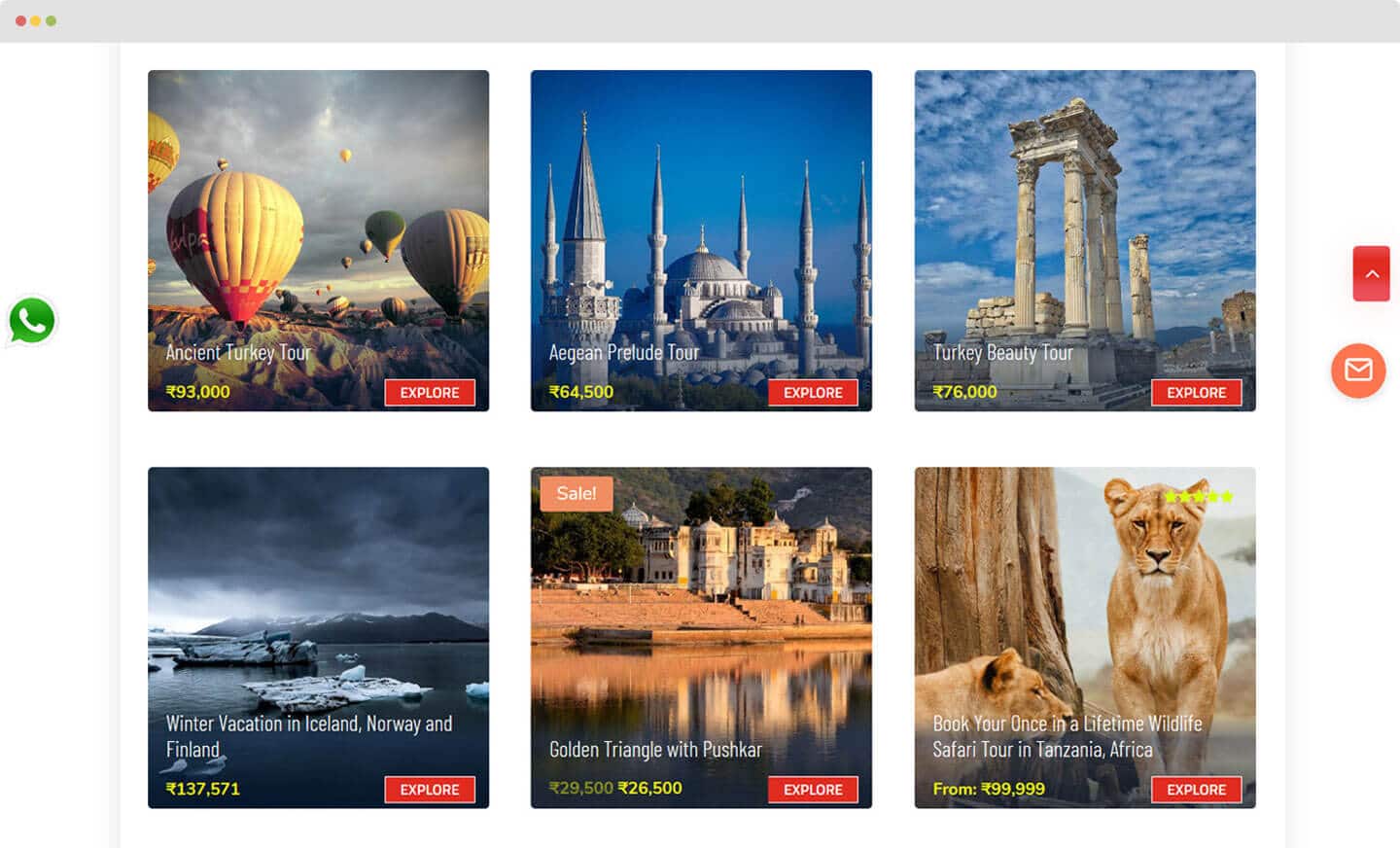The width and height of the screenshot is (1400, 848).
Task: Explore the Turkey Beauty Tour
Action: coord(1196,393)
